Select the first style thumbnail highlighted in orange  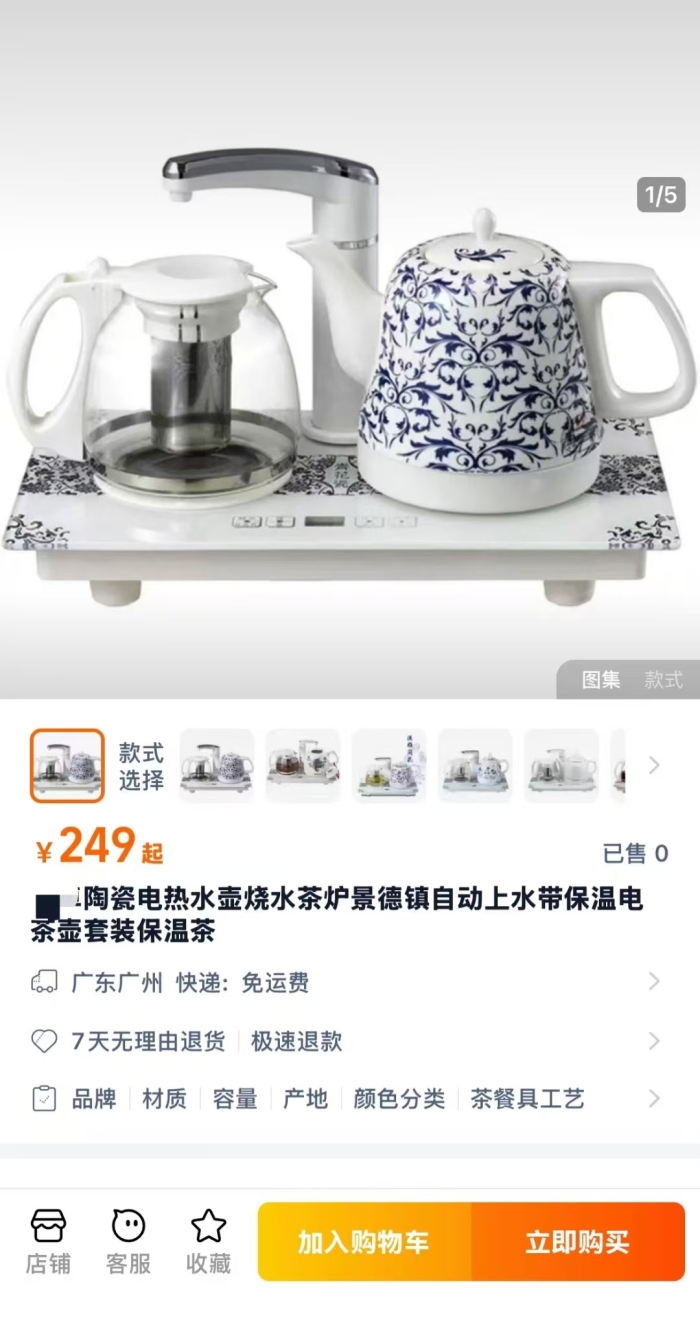point(67,766)
